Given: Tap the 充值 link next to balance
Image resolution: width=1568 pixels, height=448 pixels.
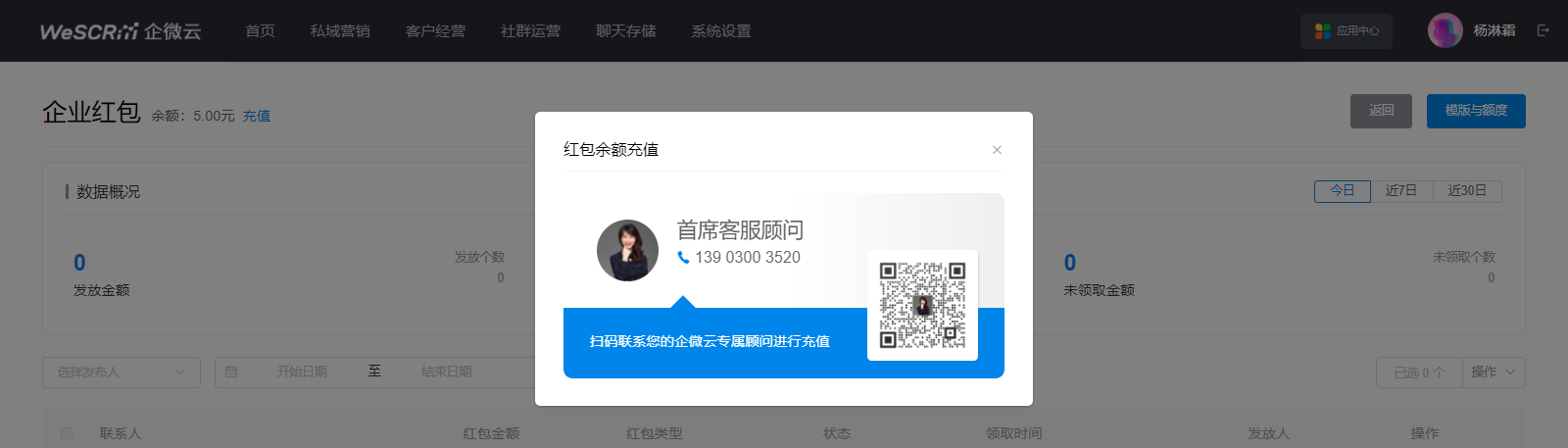Looking at the screenshot, I should pos(257,116).
